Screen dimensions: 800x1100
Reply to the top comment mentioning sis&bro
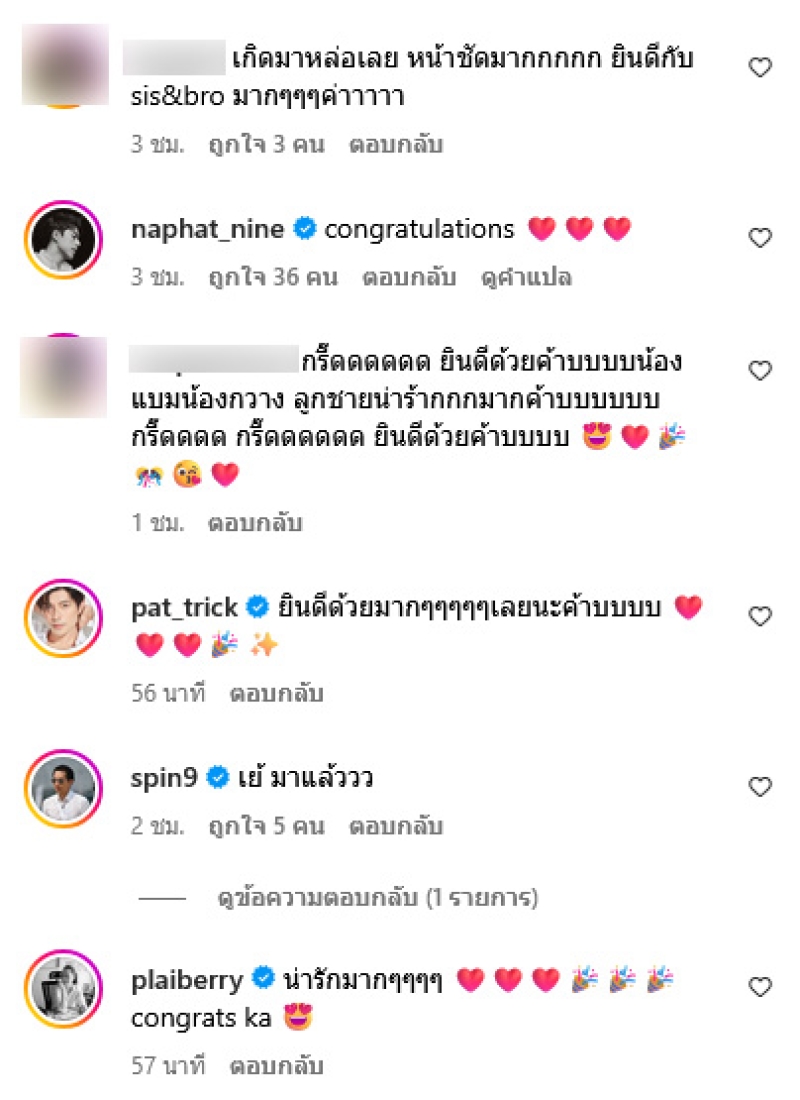(395, 144)
